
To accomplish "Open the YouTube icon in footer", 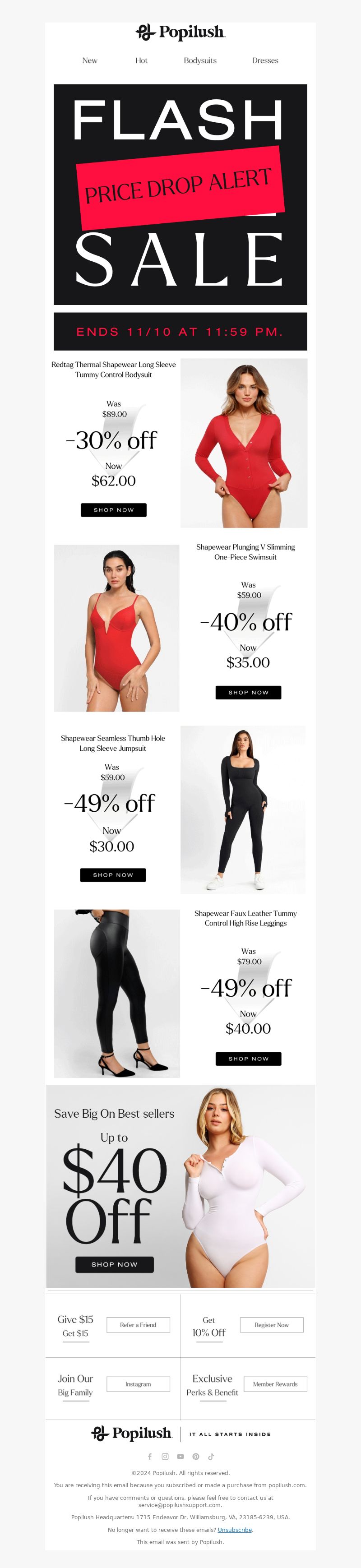I will pyautogui.click(x=180, y=1457).
